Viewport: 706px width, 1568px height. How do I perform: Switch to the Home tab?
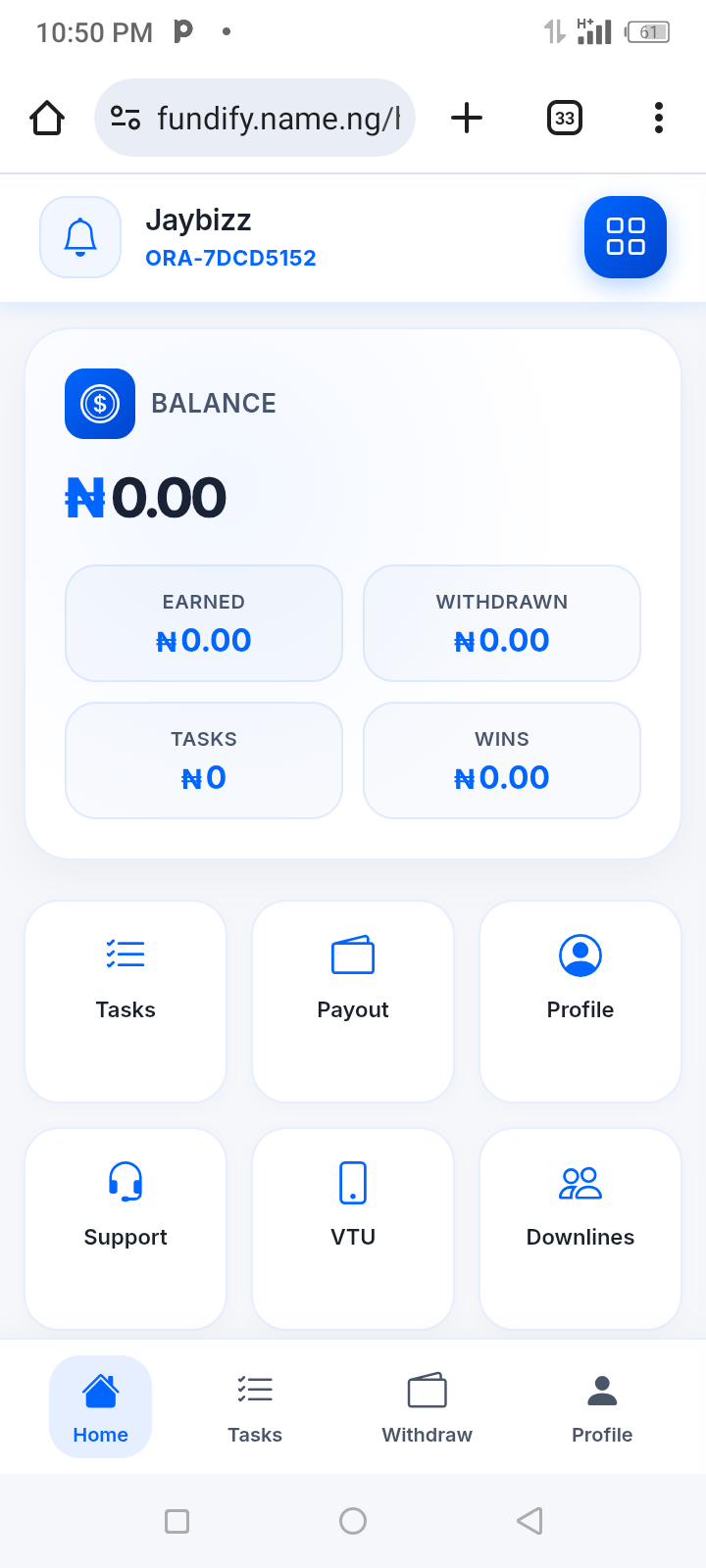(x=100, y=1407)
